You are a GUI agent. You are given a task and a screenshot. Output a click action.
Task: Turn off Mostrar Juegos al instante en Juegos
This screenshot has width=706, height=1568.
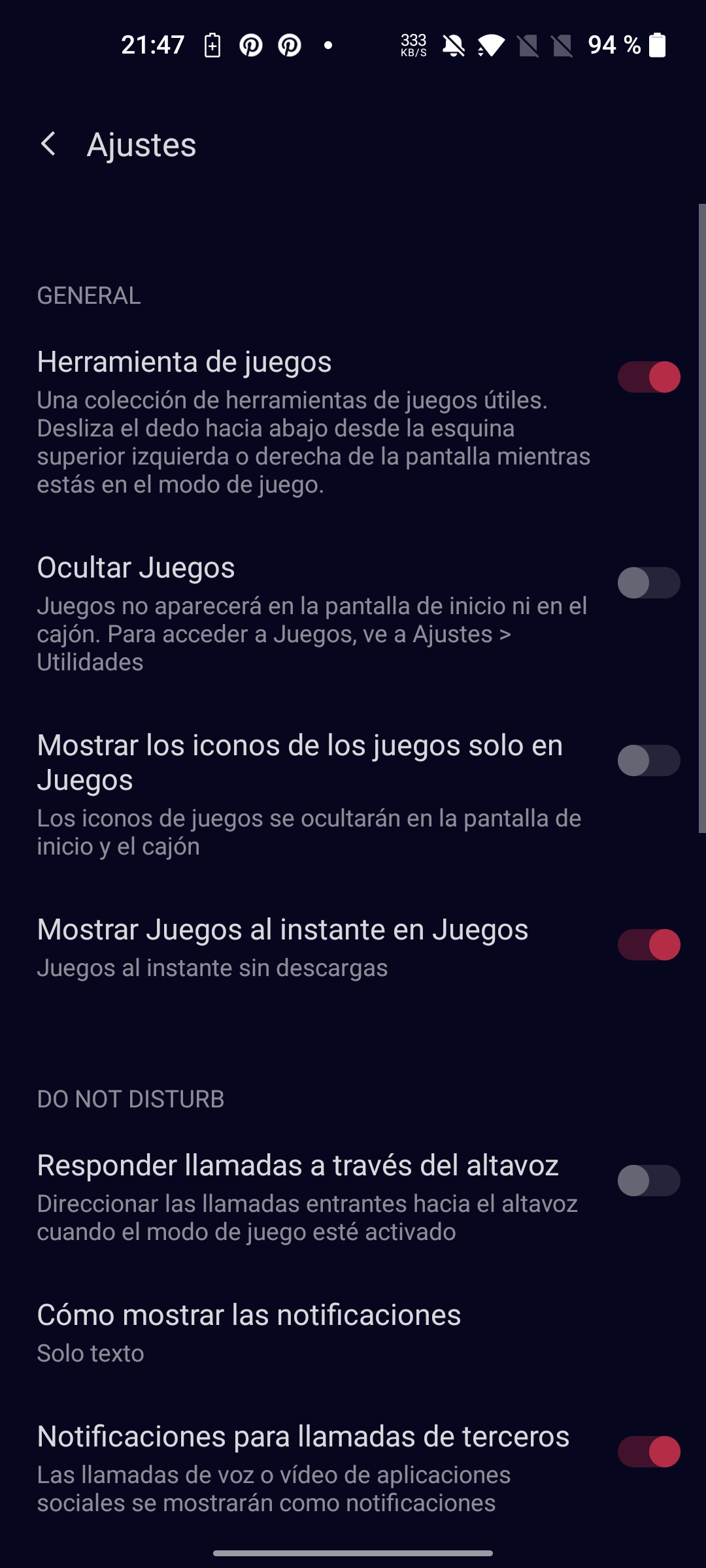pyautogui.click(x=648, y=945)
